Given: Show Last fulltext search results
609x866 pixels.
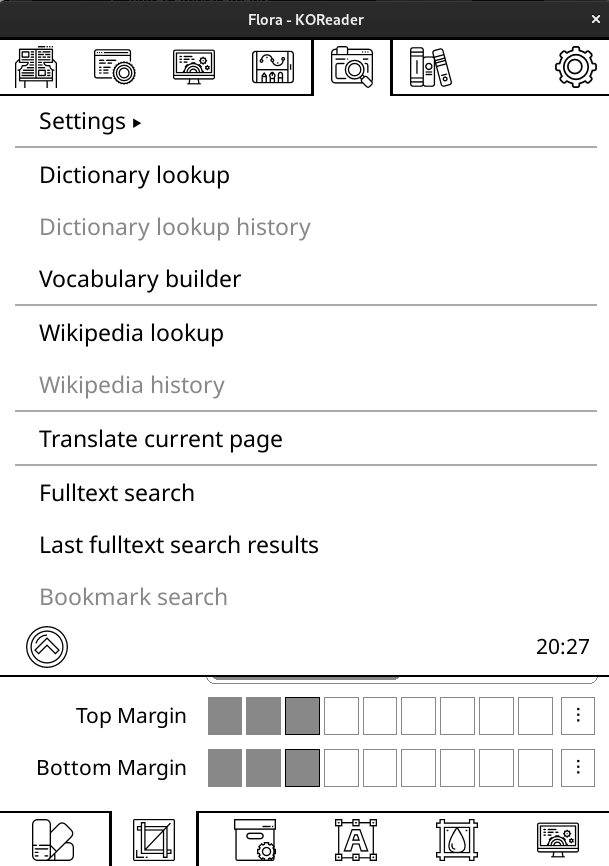Looking at the screenshot, I should (x=179, y=545).
